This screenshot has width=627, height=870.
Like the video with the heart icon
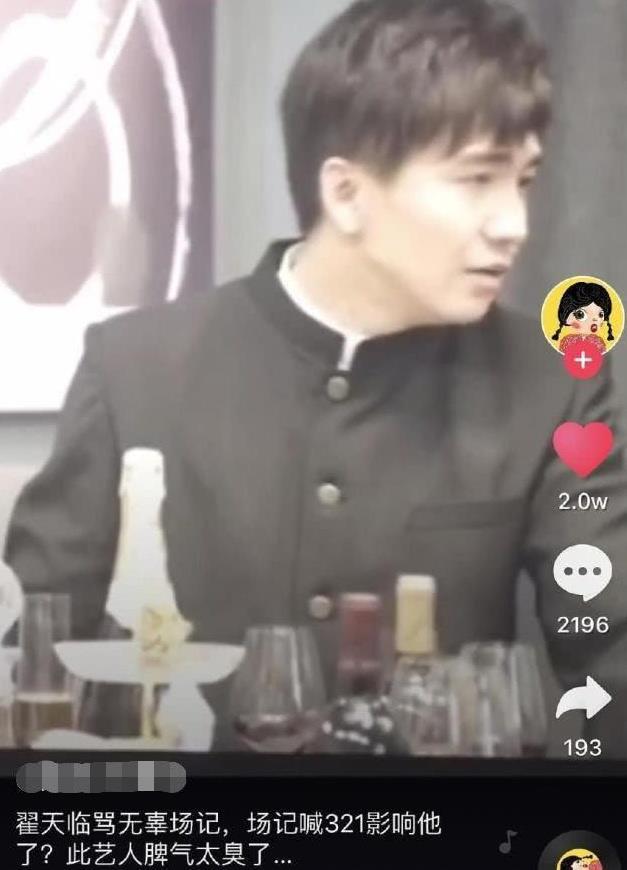[x=582, y=448]
